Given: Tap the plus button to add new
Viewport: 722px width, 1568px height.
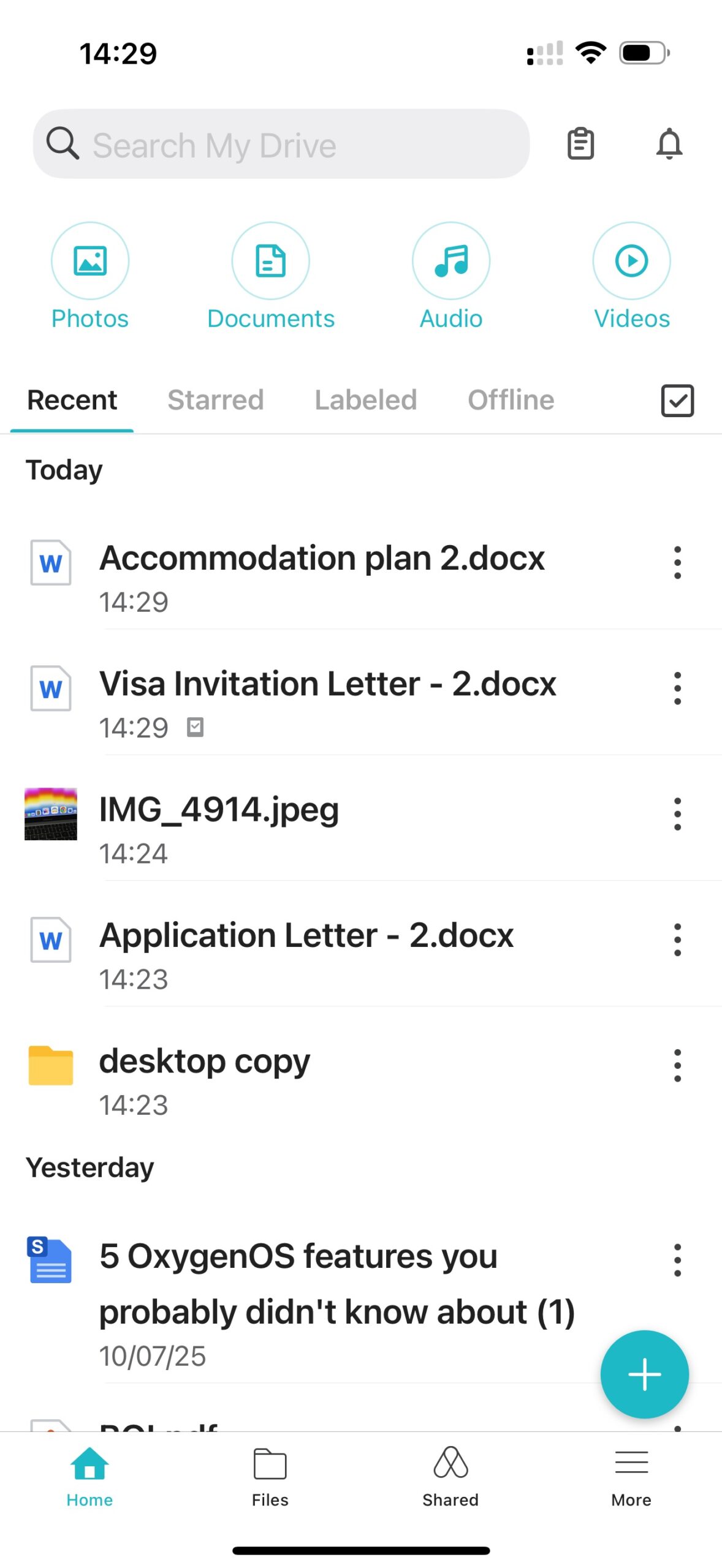Looking at the screenshot, I should pyautogui.click(x=644, y=1374).
